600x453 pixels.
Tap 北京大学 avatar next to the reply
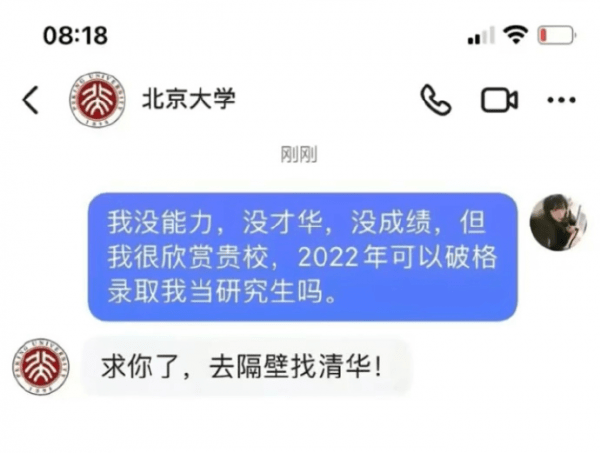[41, 367]
